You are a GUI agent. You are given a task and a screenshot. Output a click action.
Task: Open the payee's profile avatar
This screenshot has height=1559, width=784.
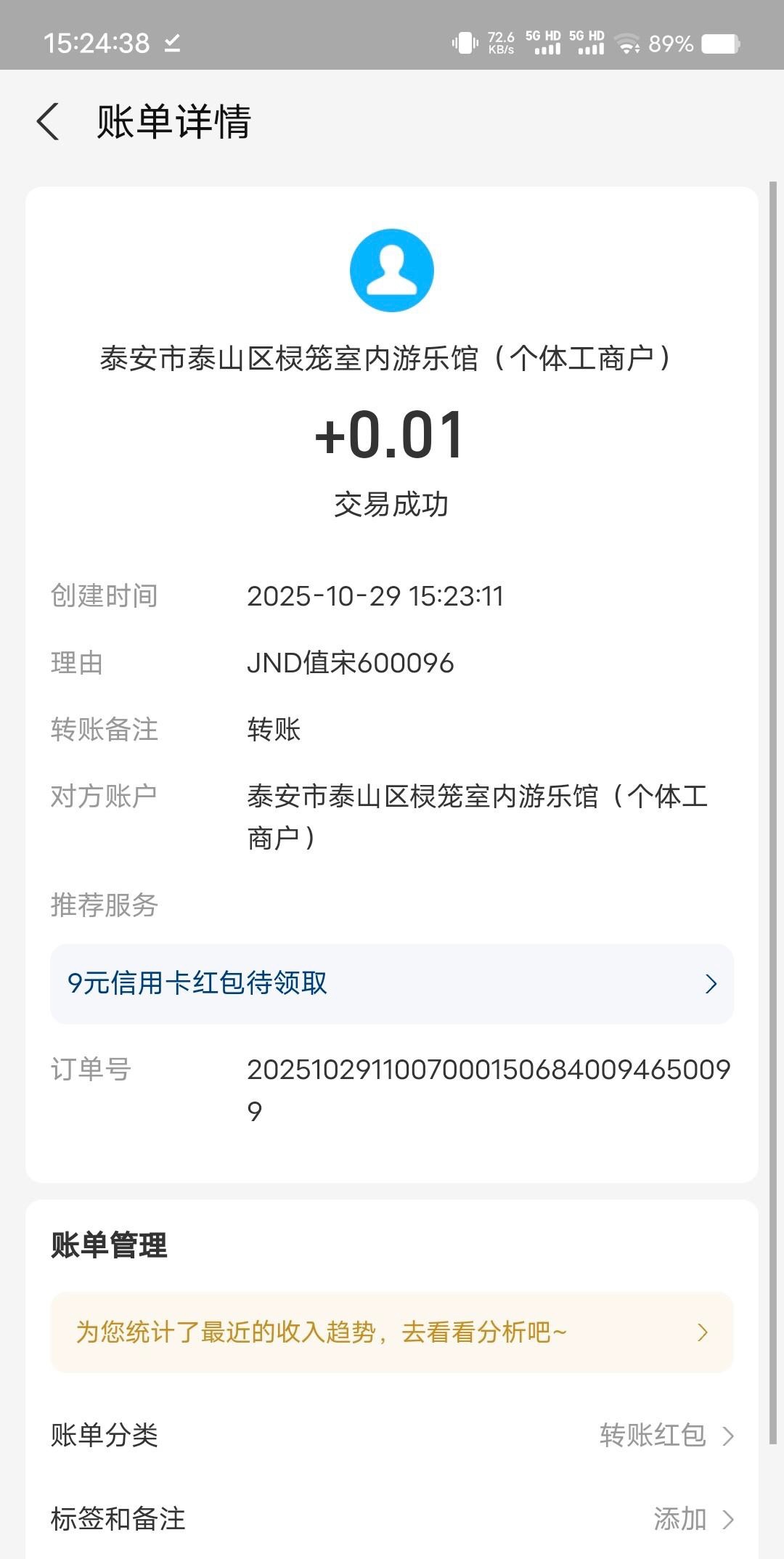[391, 270]
